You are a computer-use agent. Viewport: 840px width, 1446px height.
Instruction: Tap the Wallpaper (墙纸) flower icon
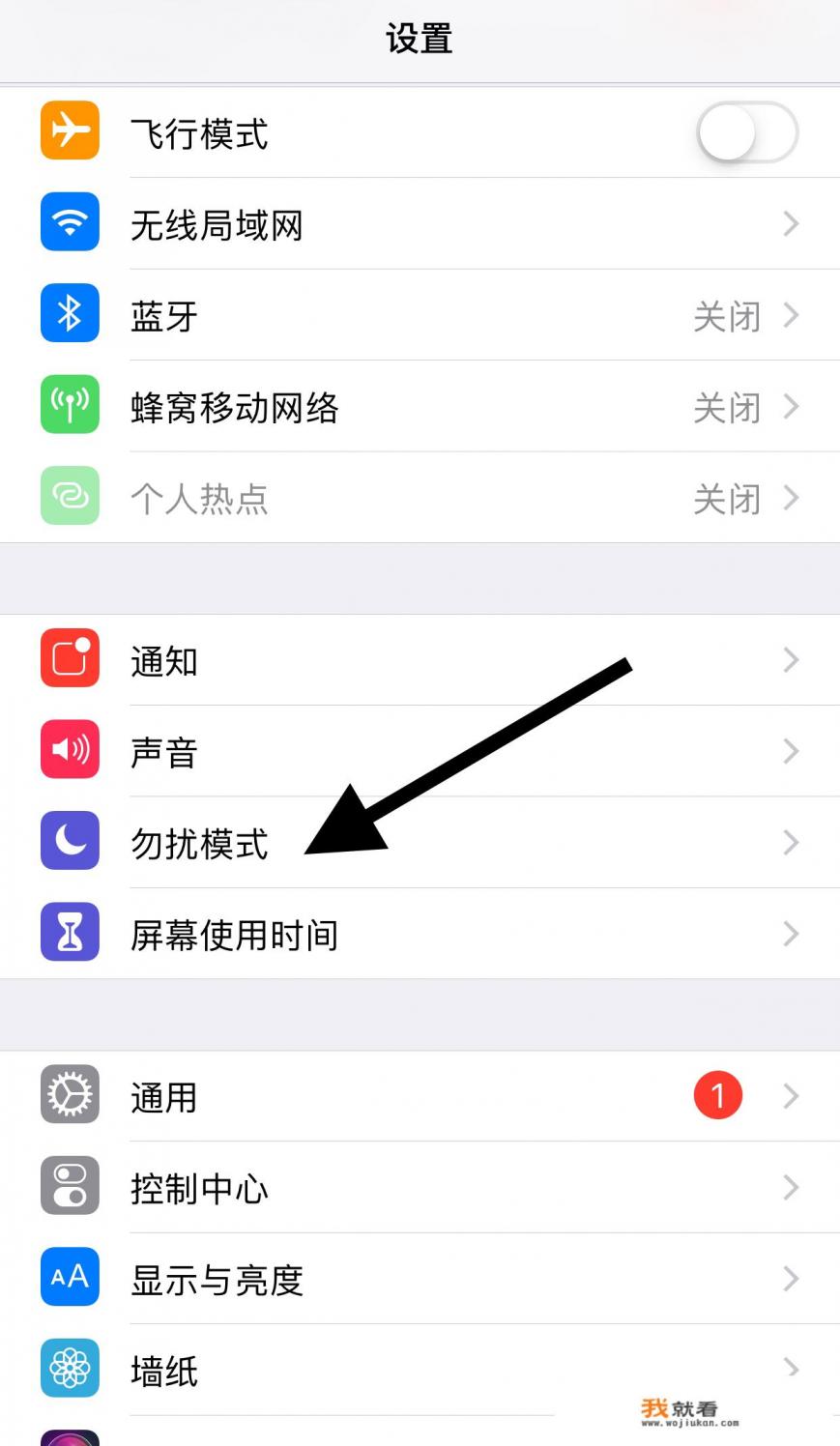pyautogui.click(x=69, y=1370)
